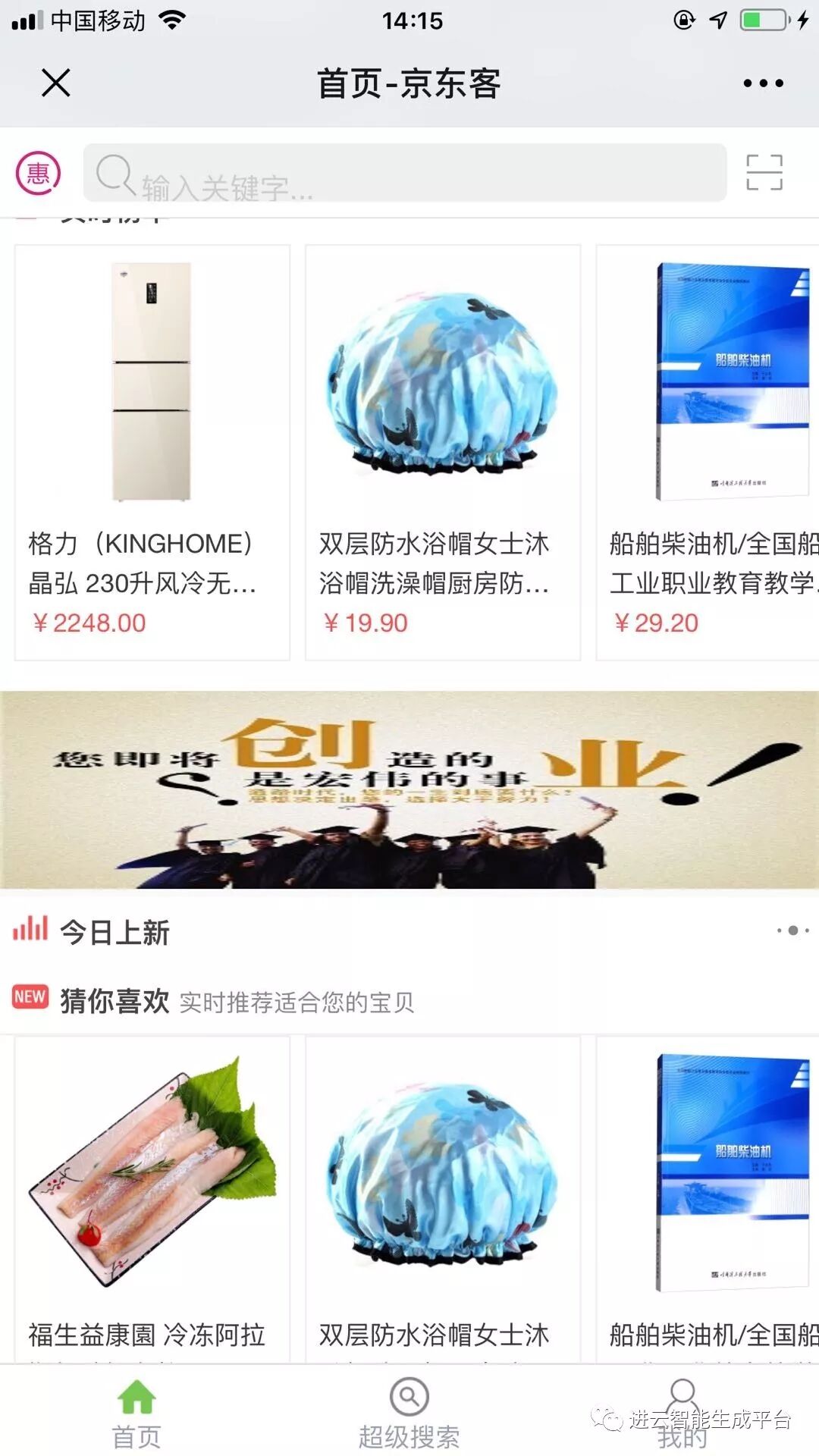The height and width of the screenshot is (1456, 819).
Task: Focus the 输入关键字 search field
Action: pos(405,173)
